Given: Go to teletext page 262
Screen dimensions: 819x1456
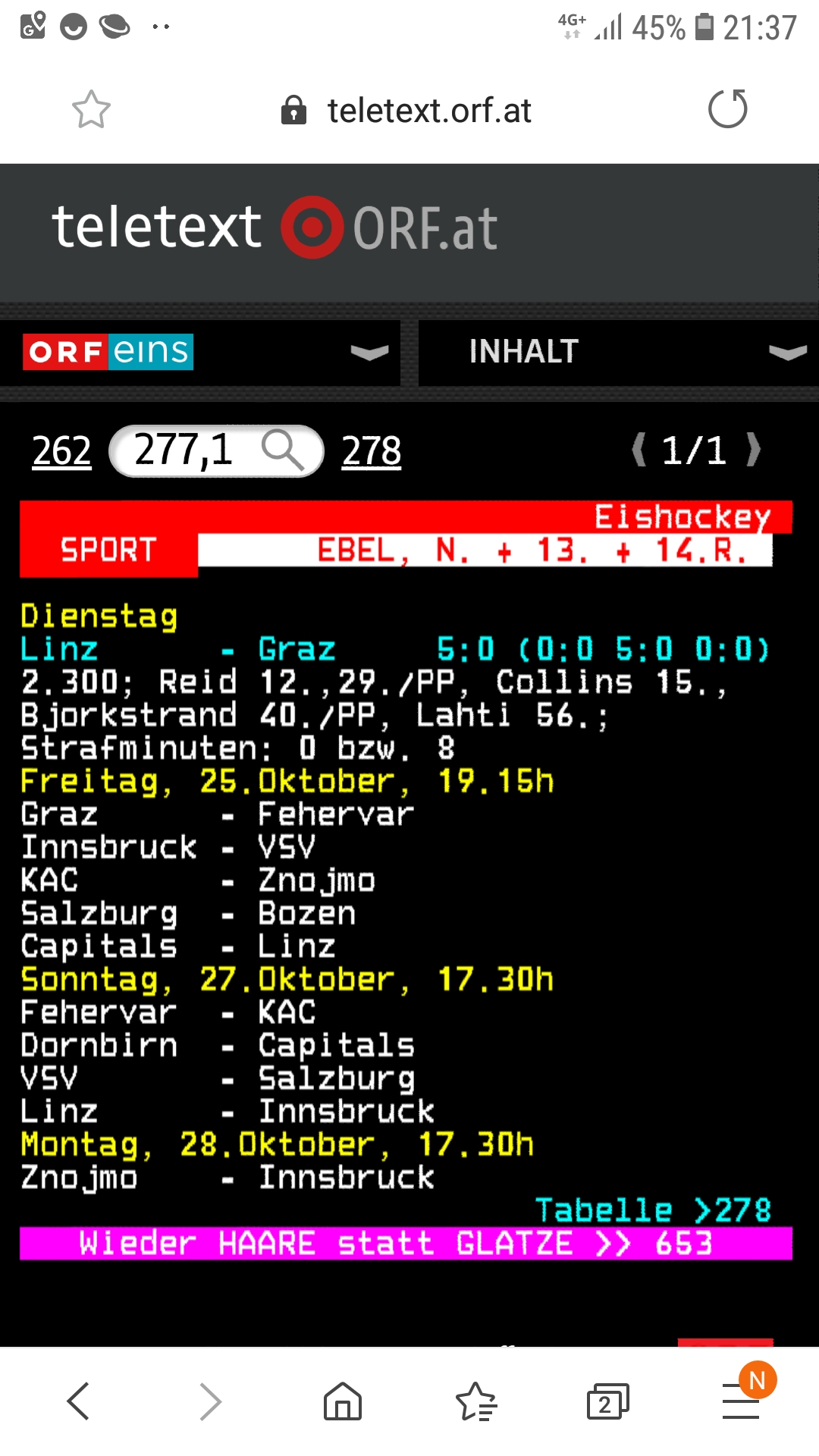Looking at the screenshot, I should [61, 451].
